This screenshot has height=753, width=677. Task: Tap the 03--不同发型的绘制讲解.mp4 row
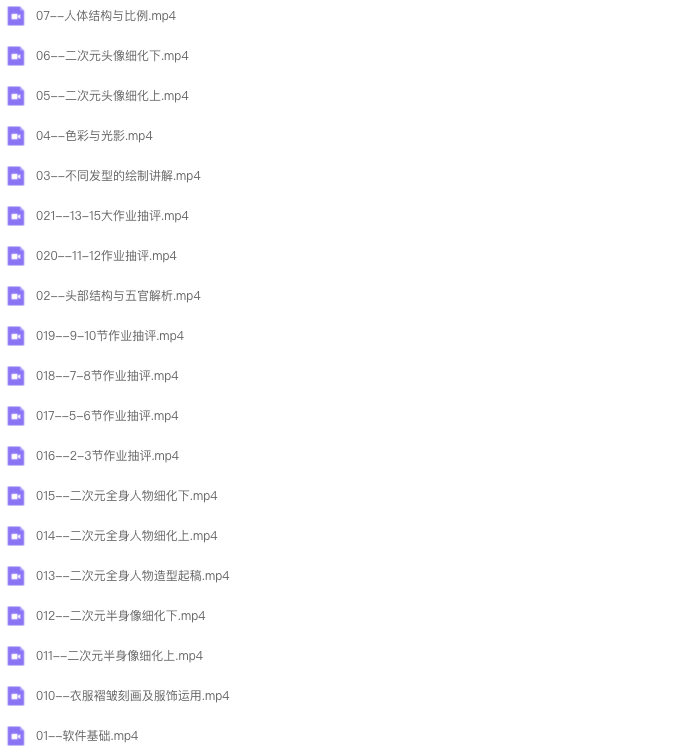[x=118, y=176]
